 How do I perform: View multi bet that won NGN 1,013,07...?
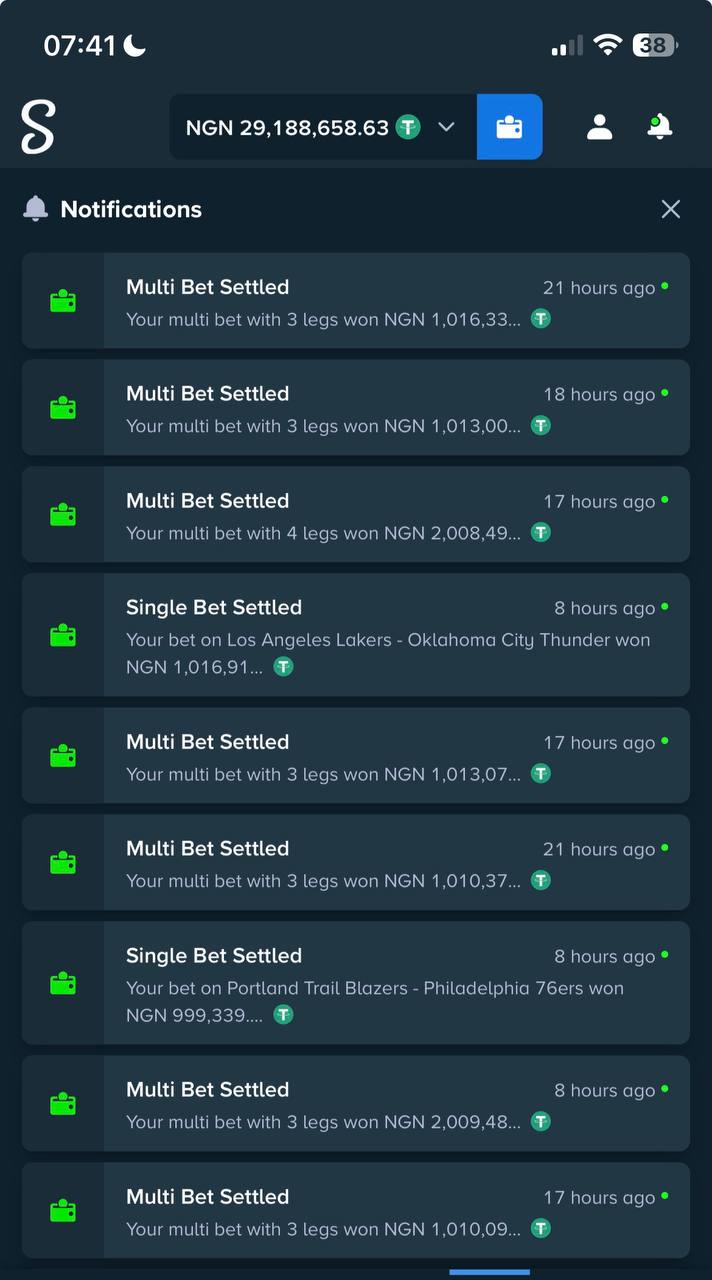396,755
